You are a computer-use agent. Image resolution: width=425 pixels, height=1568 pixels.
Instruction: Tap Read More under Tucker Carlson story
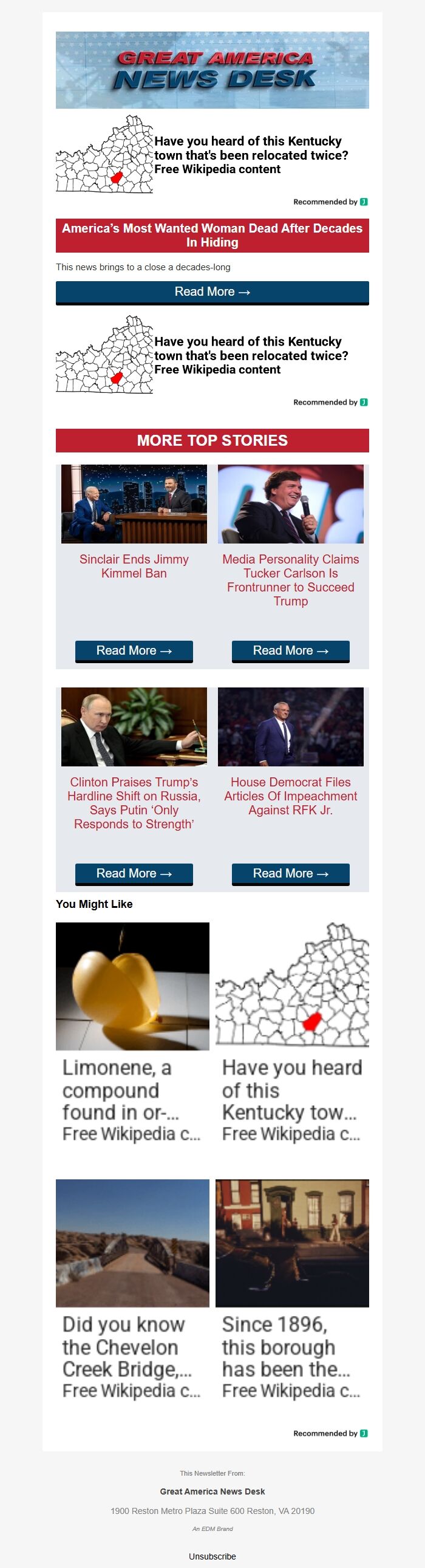290,650
